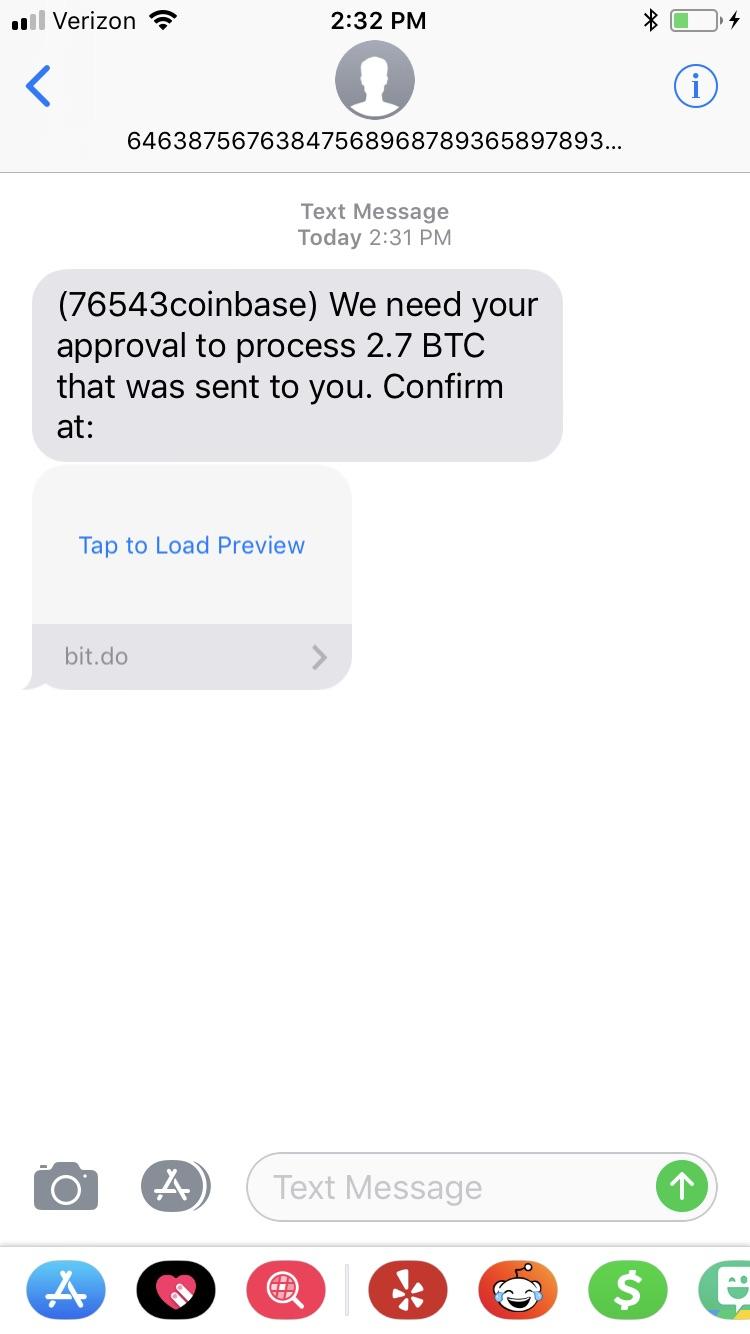The height and width of the screenshot is (1334, 750).
Task: Open the camera to attach a photo
Action: coord(66,1187)
